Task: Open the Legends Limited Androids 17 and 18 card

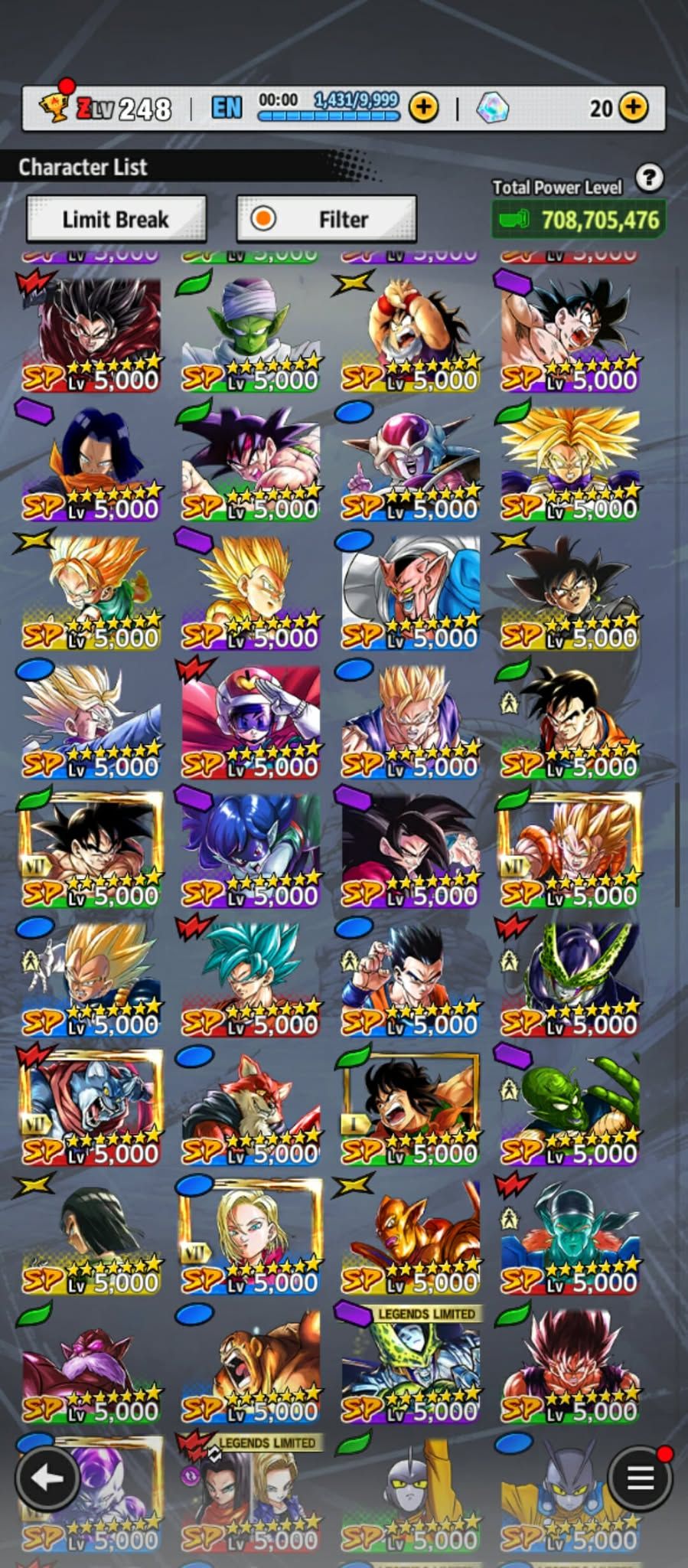Action: point(251,1493)
